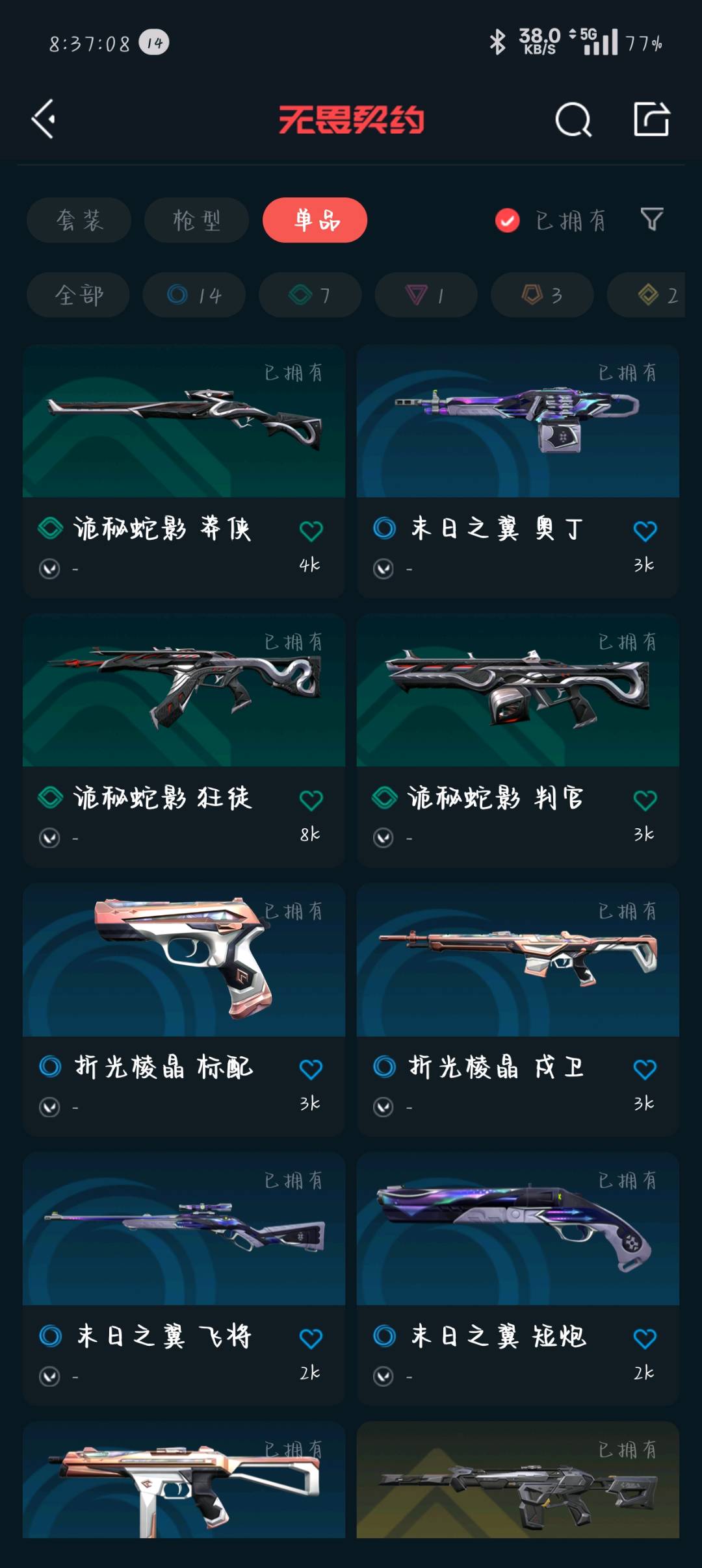Filter by the blue rarity chip showing 14
Screen dimensions: 702x1568
point(194,295)
